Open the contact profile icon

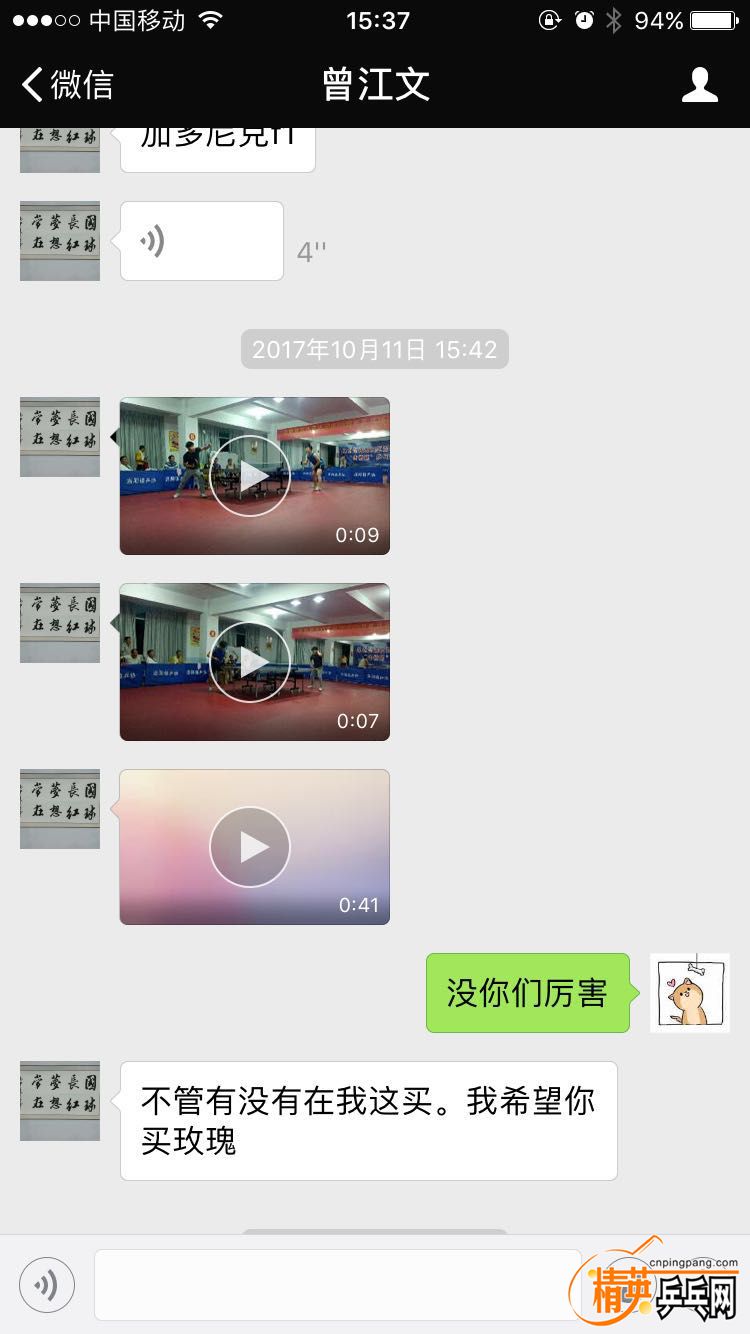point(699,85)
